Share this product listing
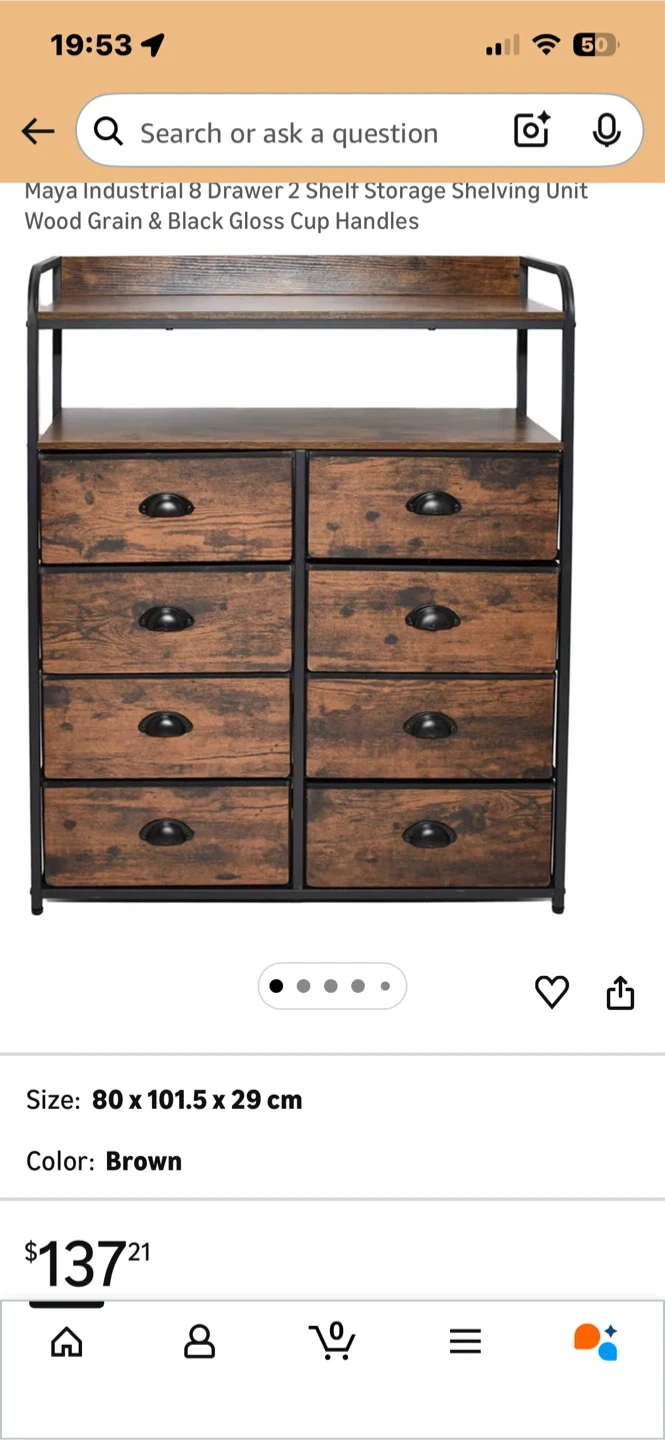Viewport: 665px width, 1440px height. pyautogui.click(x=620, y=991)
